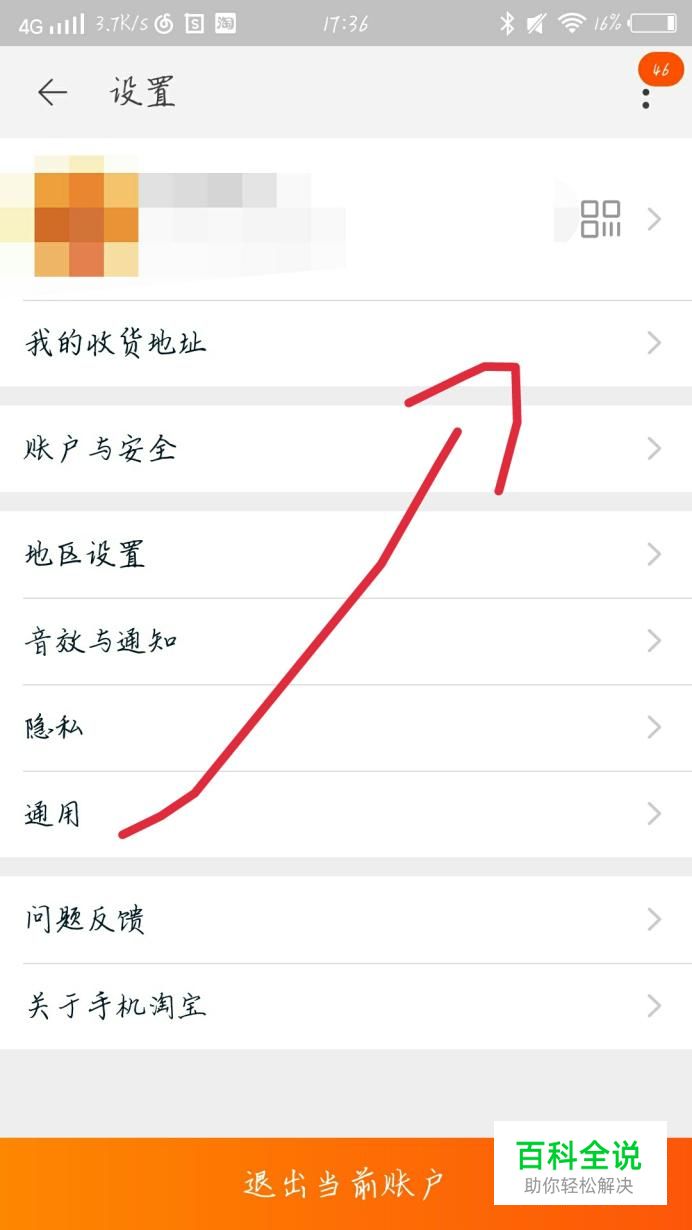Open 账户与安全 settings

[346, 448]
